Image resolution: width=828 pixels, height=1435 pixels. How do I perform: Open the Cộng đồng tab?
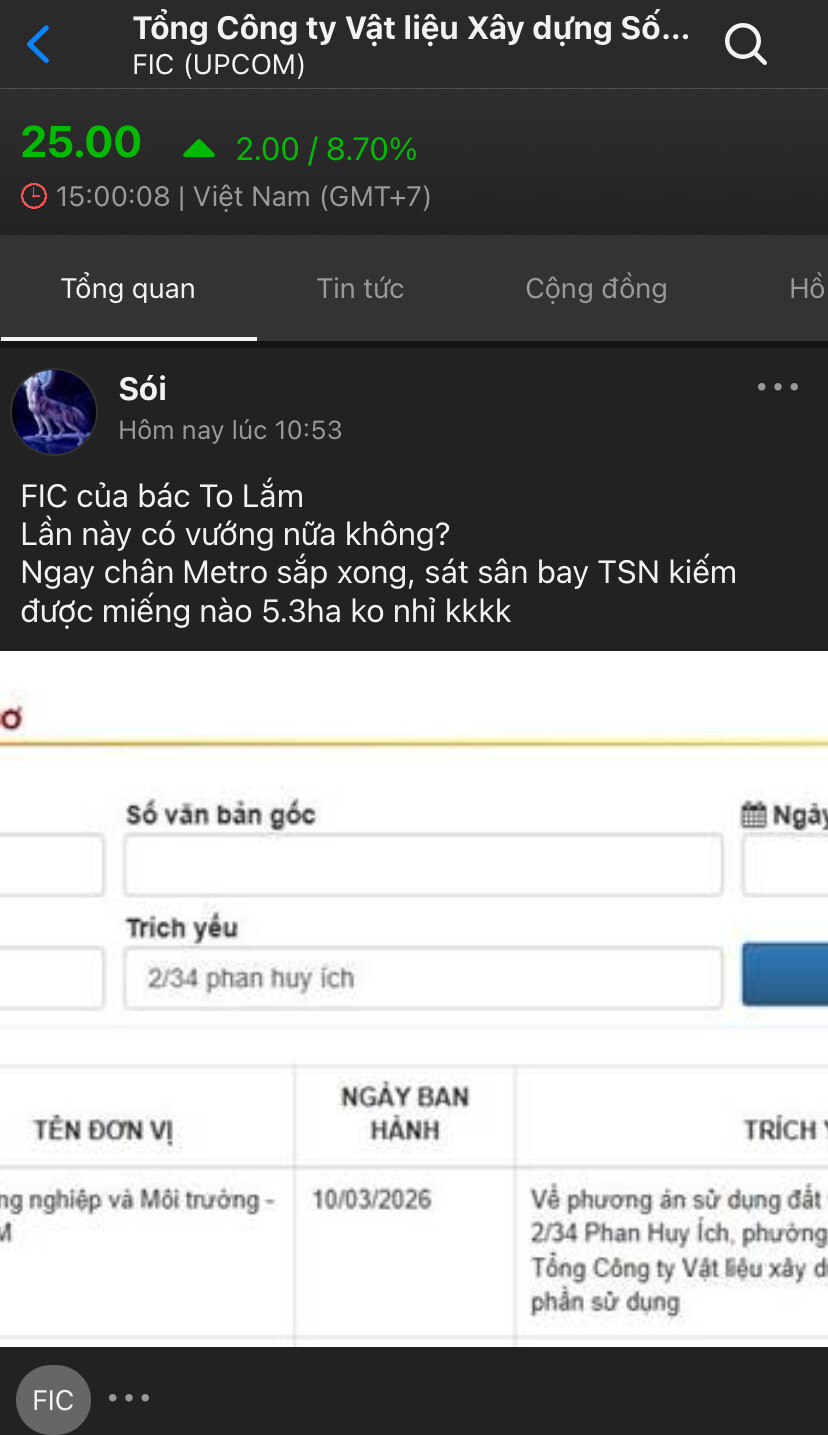596,289
